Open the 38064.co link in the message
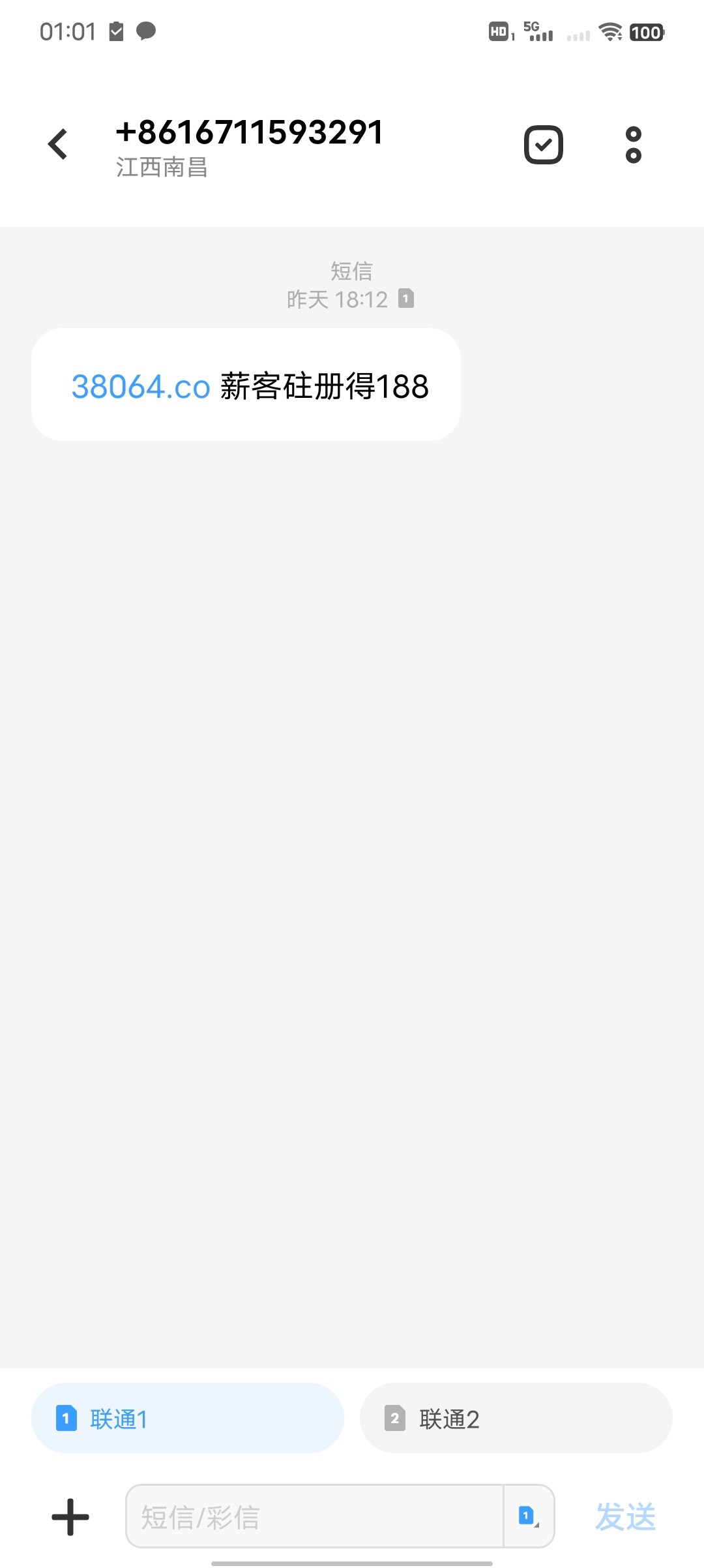This screenshot has height=1568, width=704. [x=141, y=386]
